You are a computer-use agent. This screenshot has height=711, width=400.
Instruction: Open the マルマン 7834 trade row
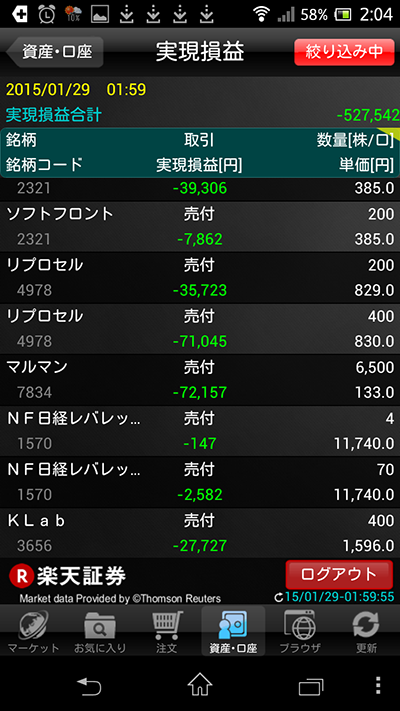200,380
